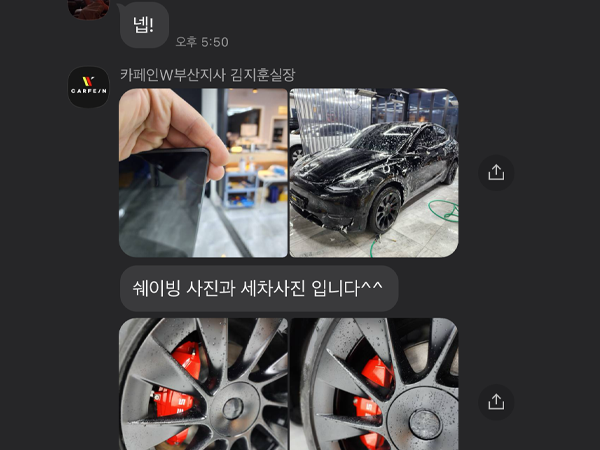
Task: Open 카페인W부산지사 김지훈실장's profile picture
Action: click(x=88, y=87)
